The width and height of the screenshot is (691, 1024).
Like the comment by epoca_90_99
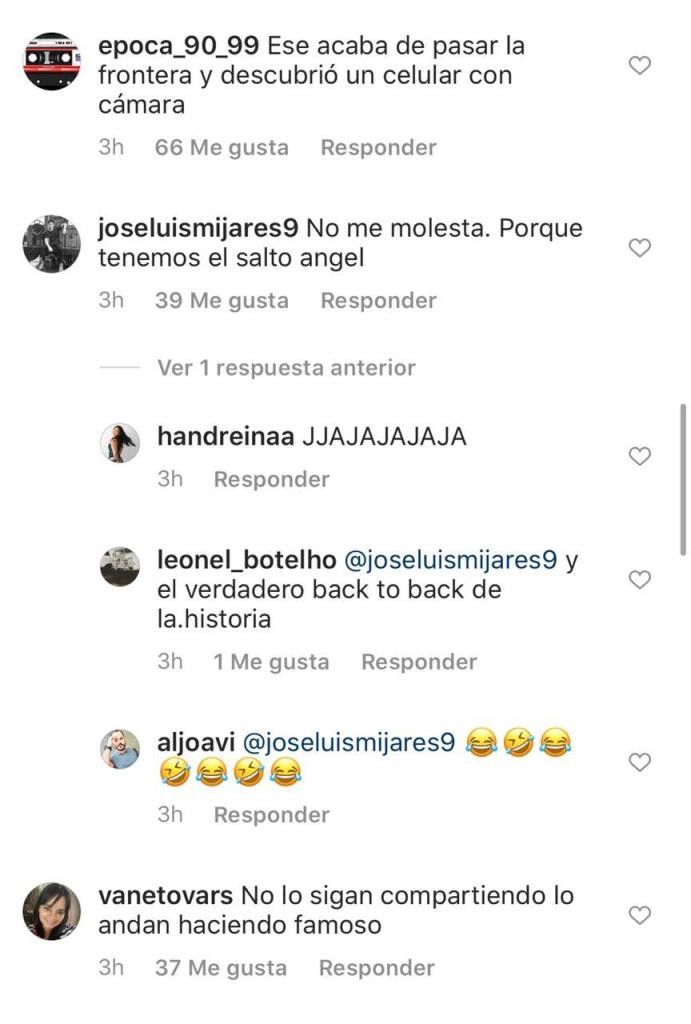click(x=639, y=66)
